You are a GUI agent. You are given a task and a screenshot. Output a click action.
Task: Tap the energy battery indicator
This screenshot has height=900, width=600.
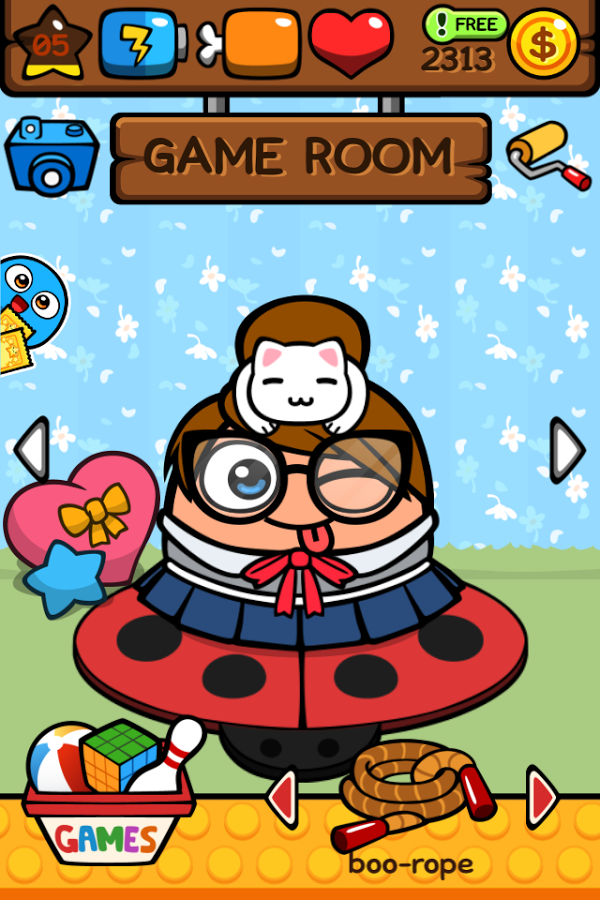click(142, 44)
